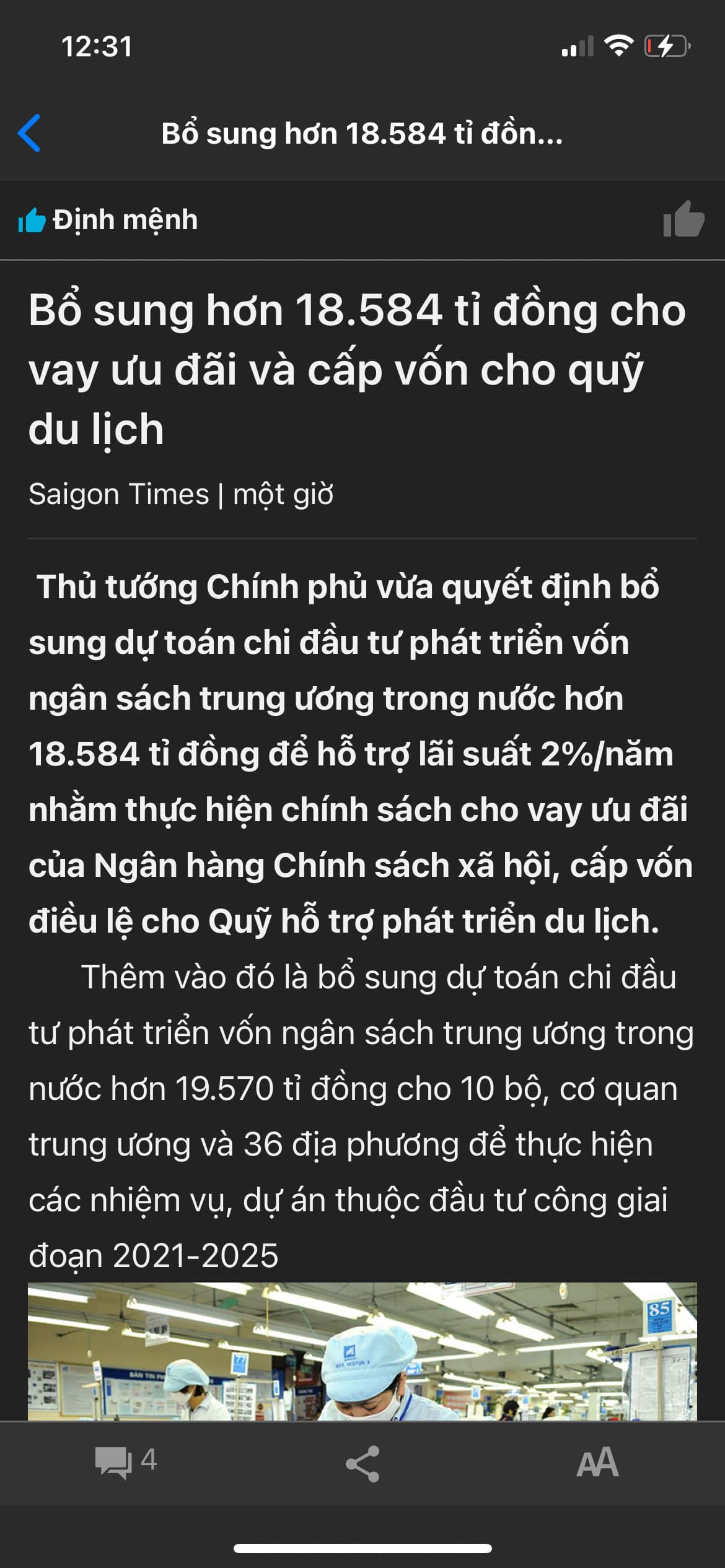Like this article with the gray thumbs-up
Viewport: 725px width, 1568px height.
[683, 219]
